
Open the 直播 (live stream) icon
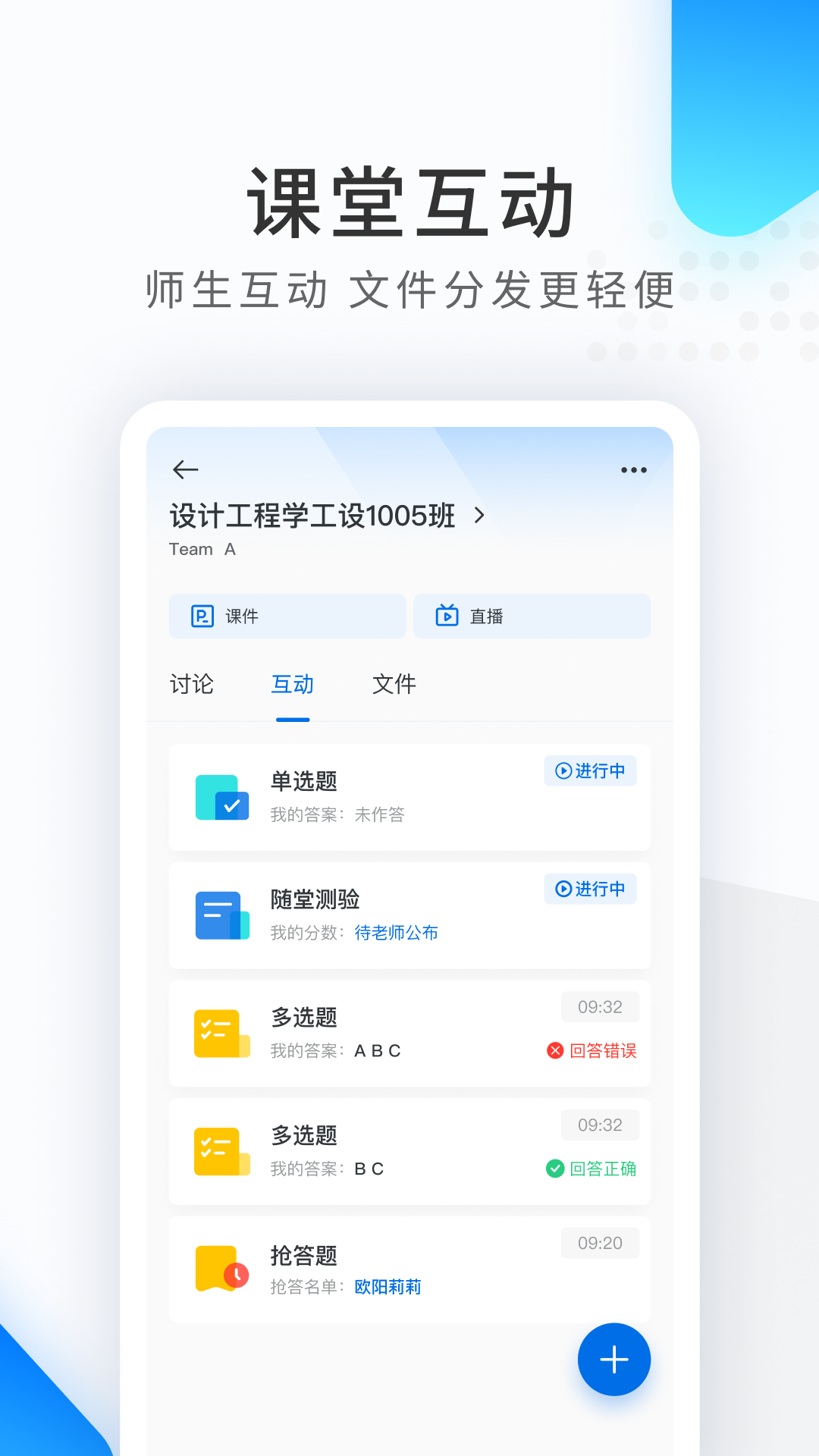447,617
